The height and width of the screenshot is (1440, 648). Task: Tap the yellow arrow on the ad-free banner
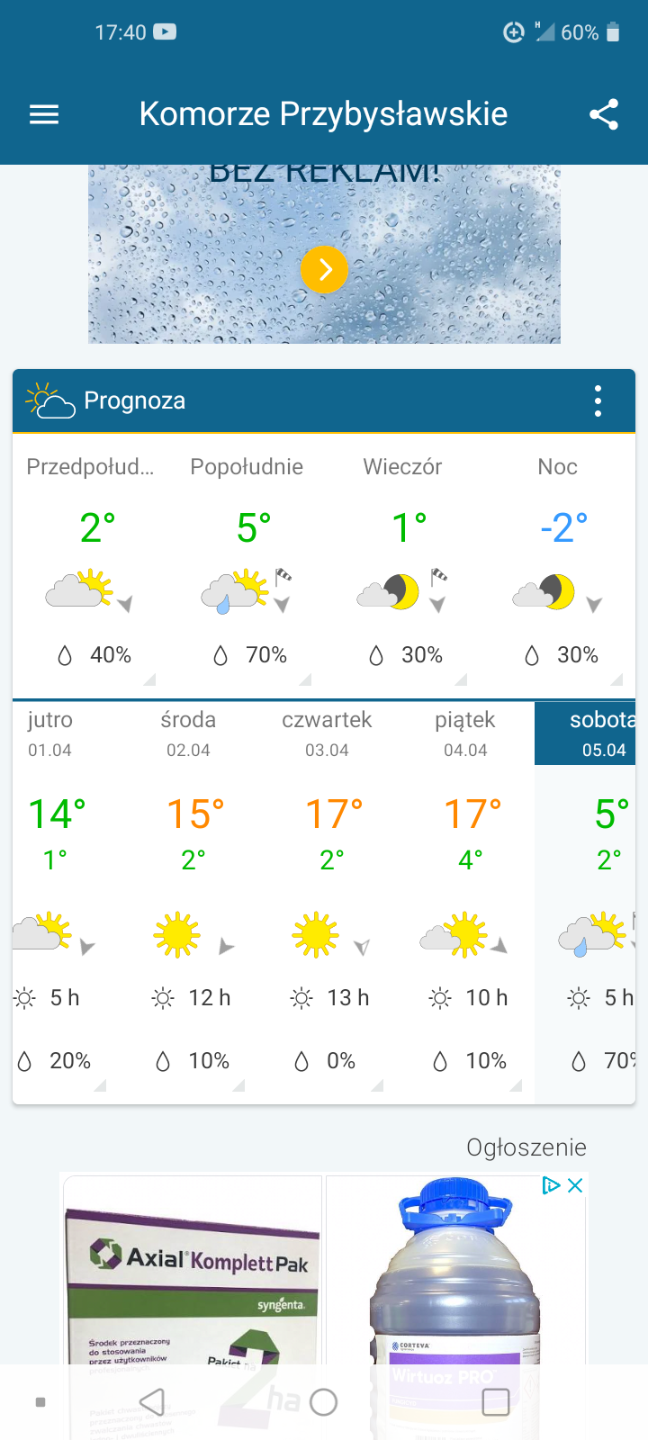(x=324, y=269)
